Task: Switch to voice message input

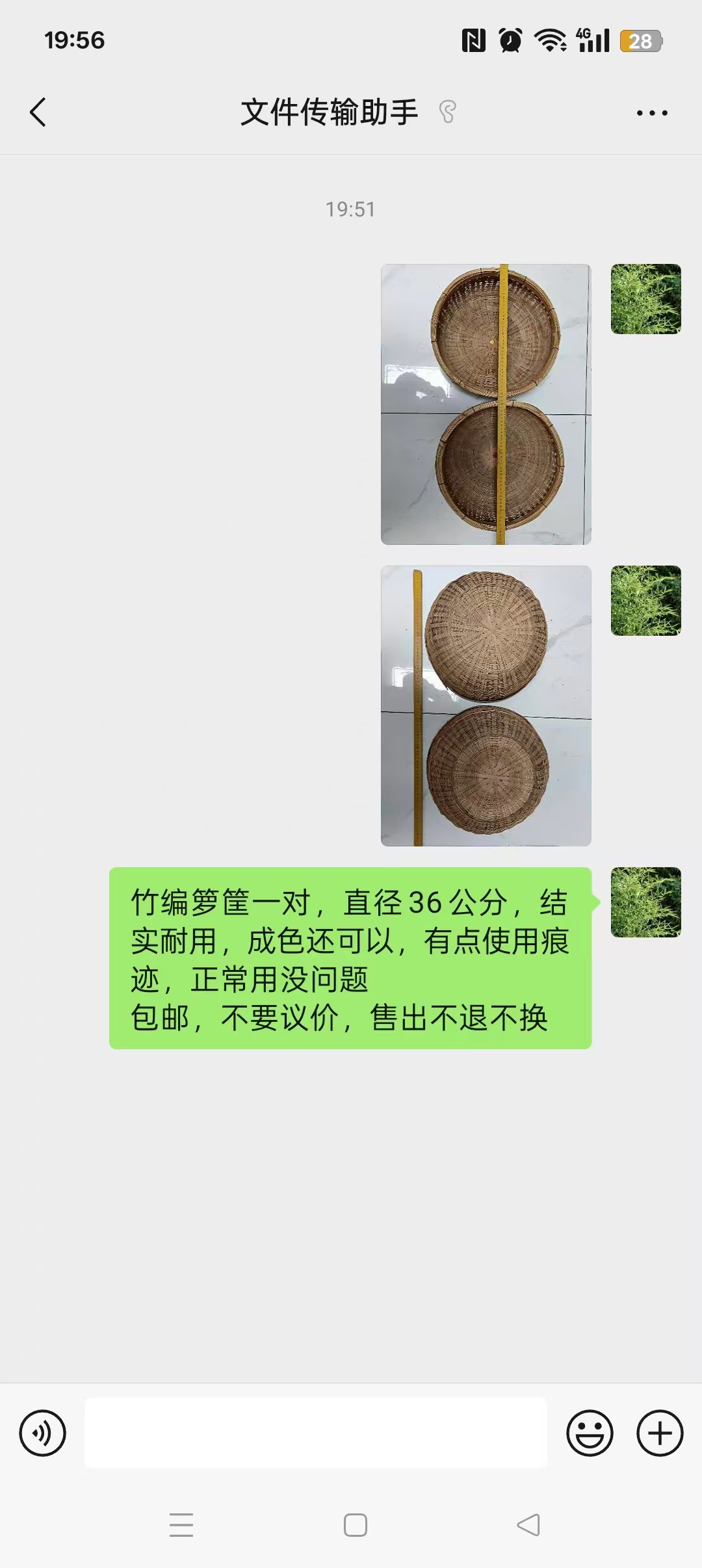Action: point(43,1433)
